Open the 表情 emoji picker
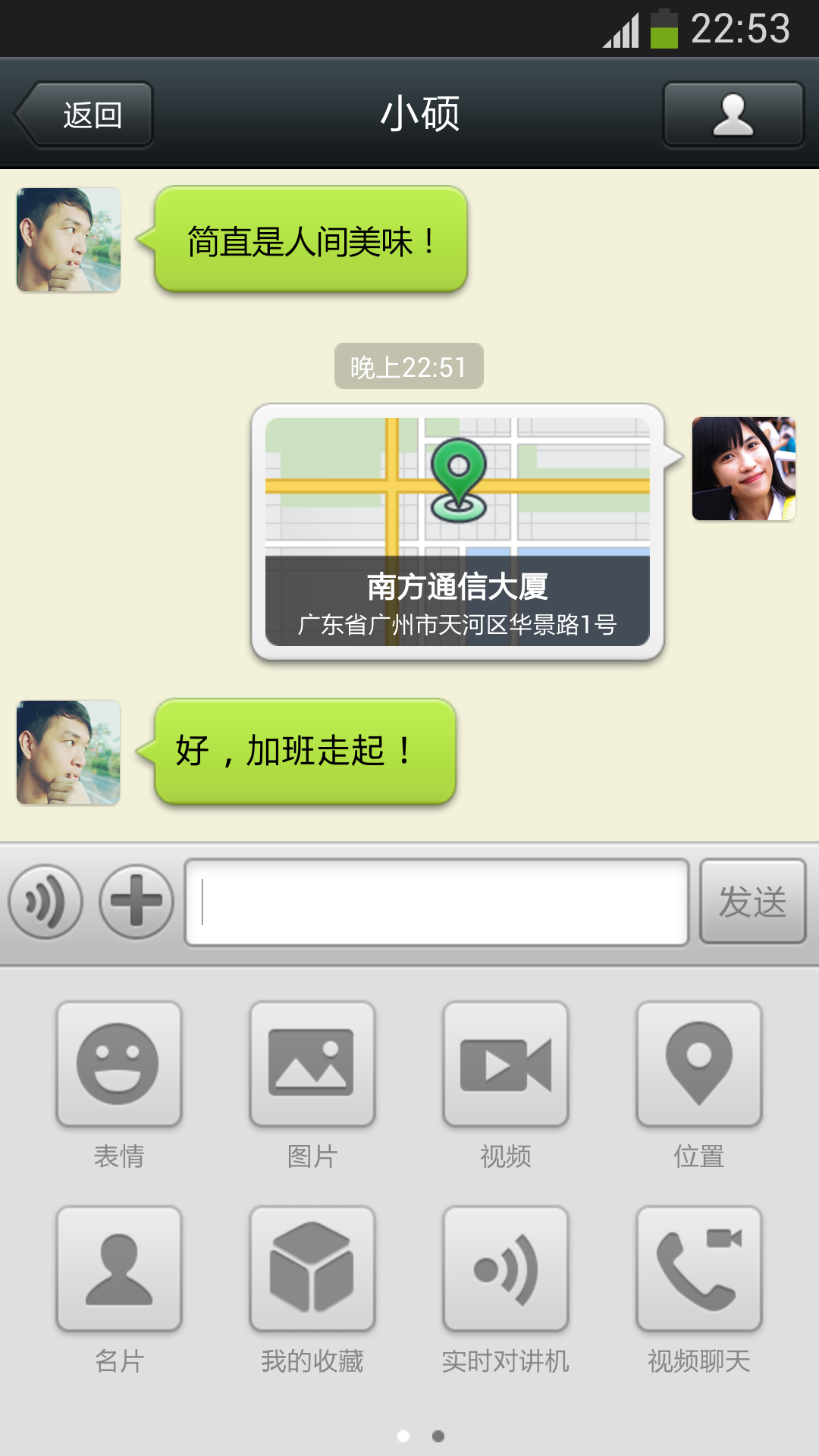Viewport: 819px width, 1456px height. (119, 1064)
